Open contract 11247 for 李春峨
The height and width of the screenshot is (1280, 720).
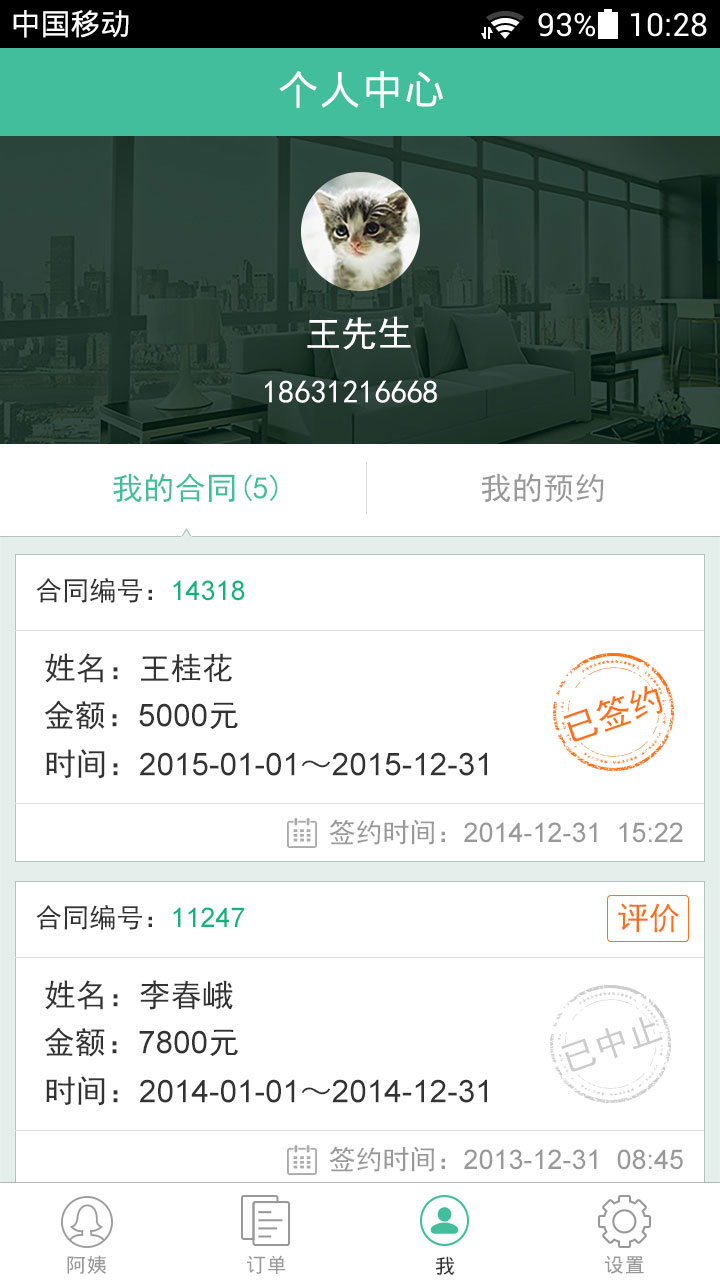click(360, 1032)
